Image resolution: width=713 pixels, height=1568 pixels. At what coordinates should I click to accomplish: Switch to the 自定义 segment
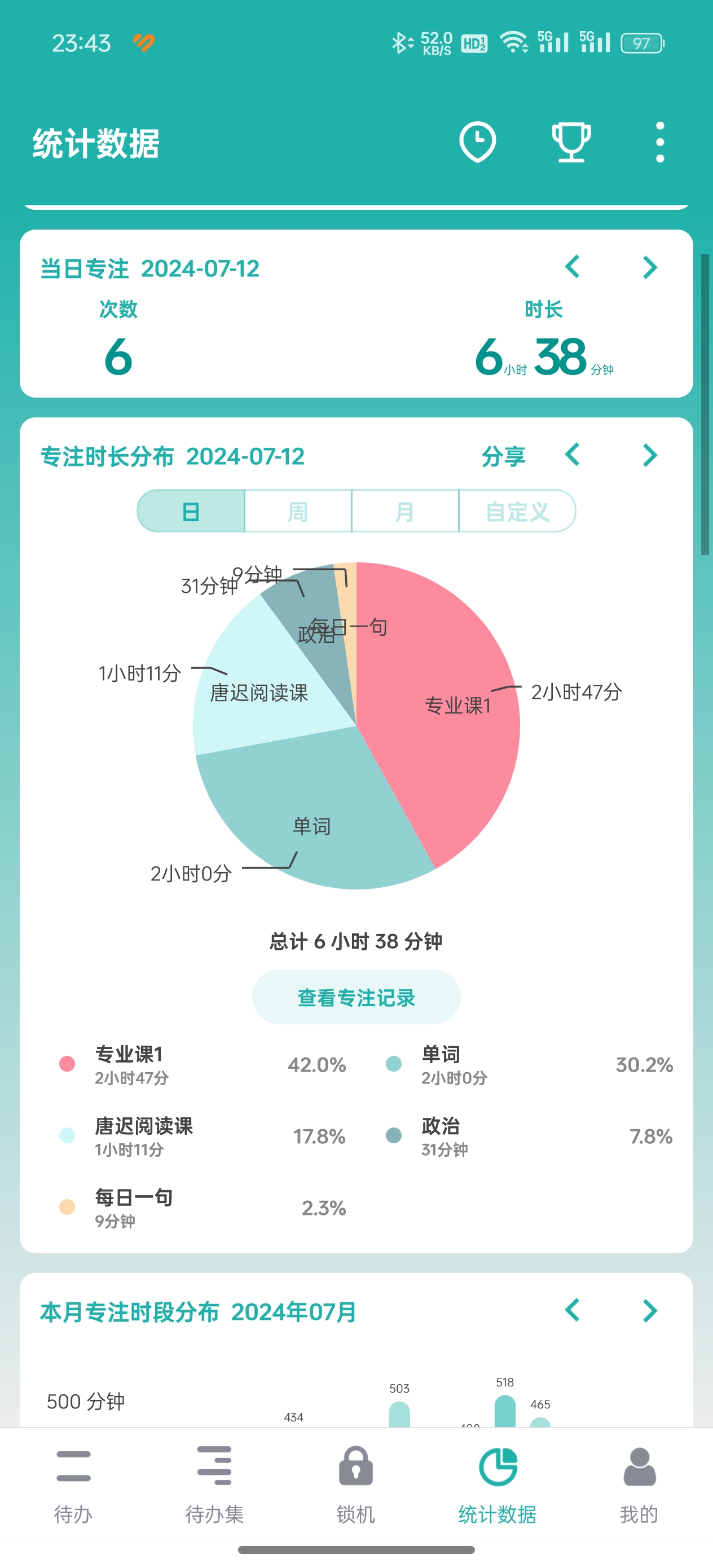point(517,512)
